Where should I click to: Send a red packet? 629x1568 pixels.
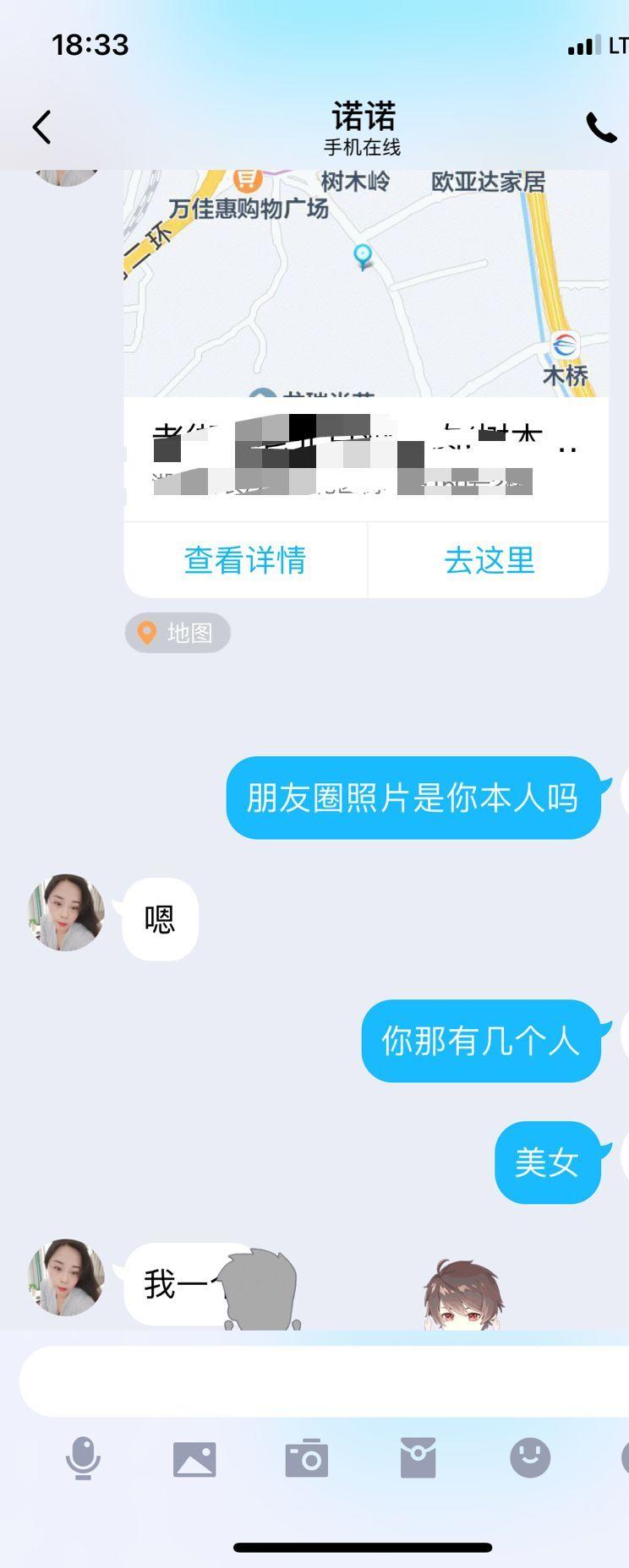[418, 1459]
